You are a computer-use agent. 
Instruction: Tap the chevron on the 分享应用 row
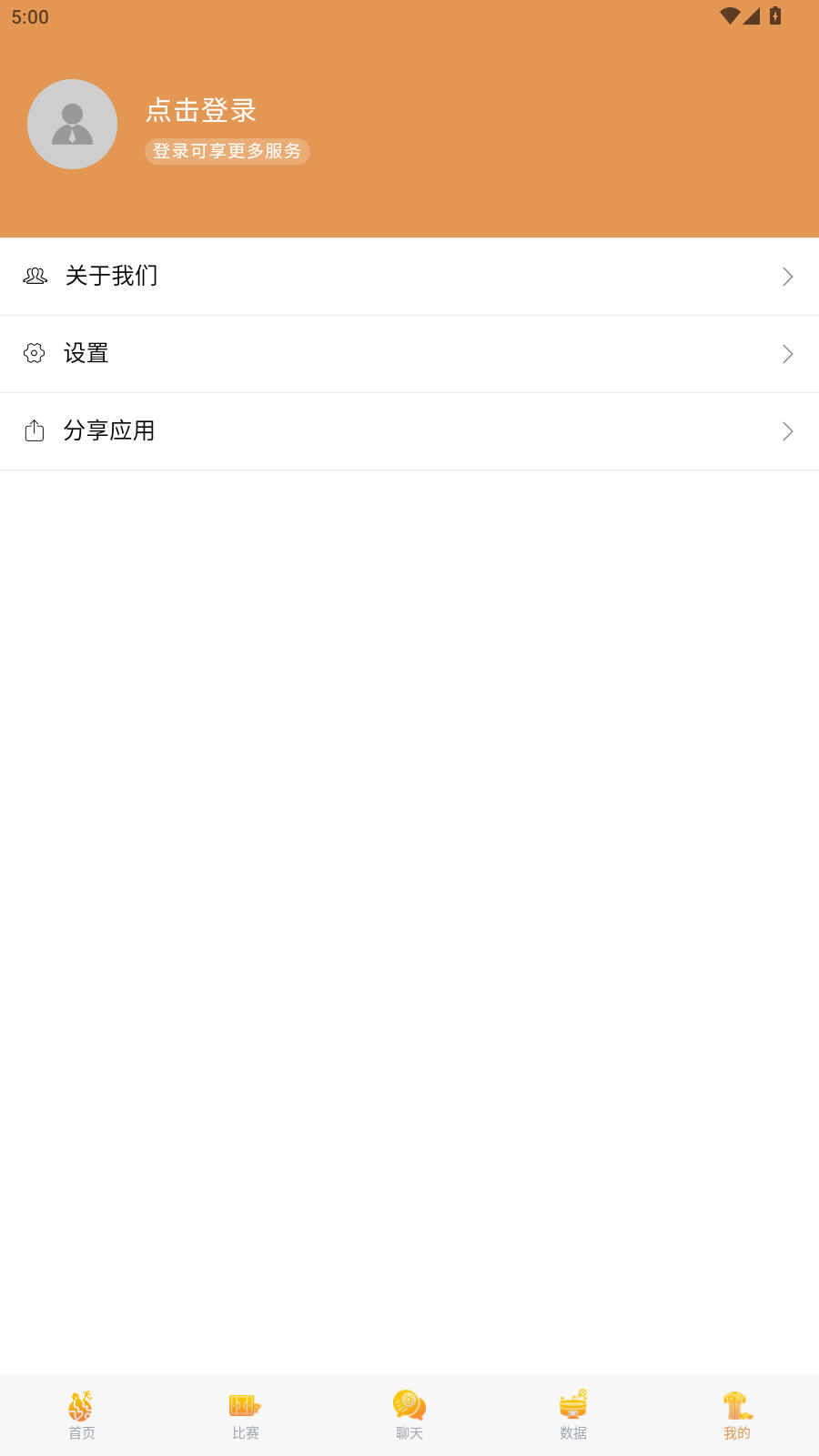[x=786, y=430]
